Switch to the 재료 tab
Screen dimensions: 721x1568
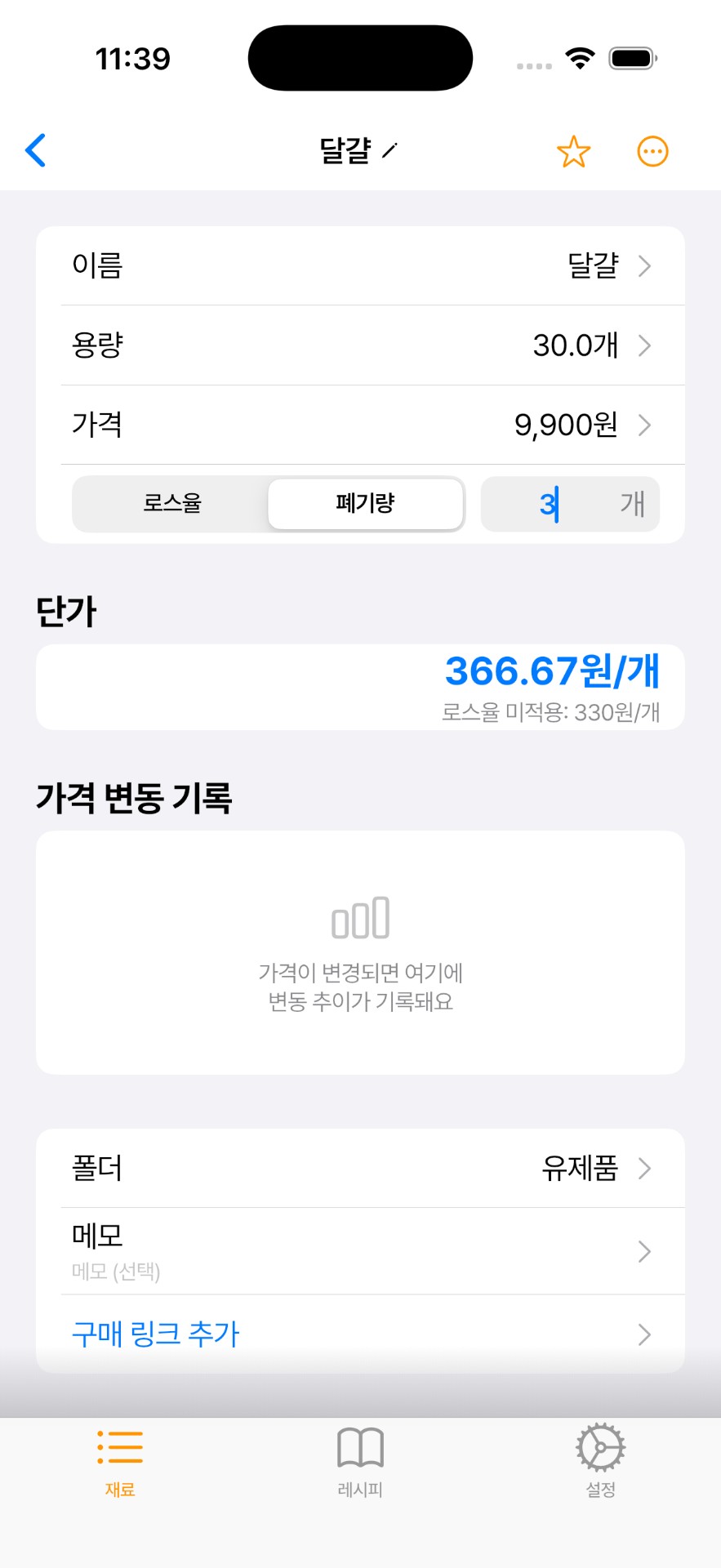(120, 1462)
